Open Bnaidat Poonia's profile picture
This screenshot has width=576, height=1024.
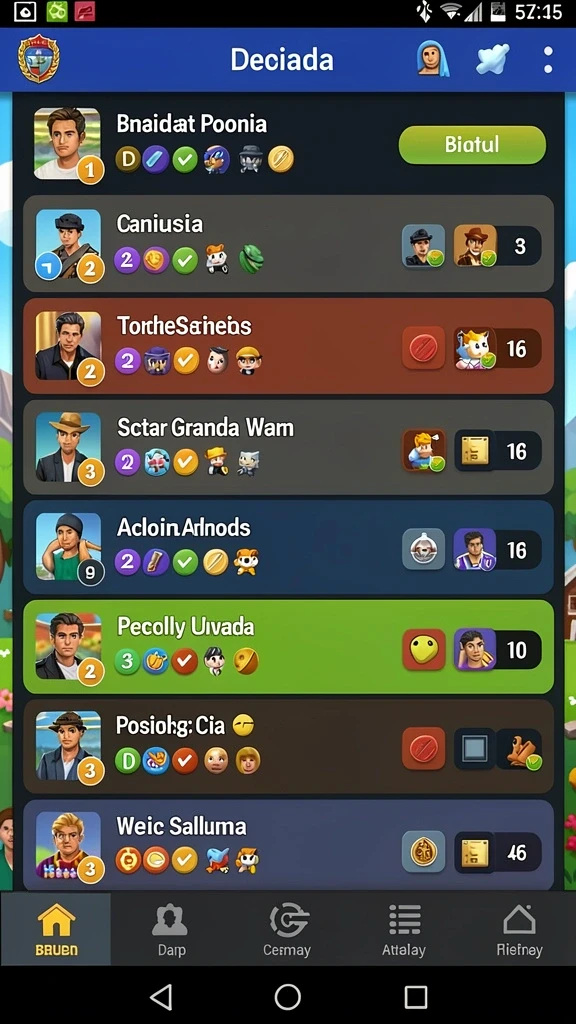point(67,144)
